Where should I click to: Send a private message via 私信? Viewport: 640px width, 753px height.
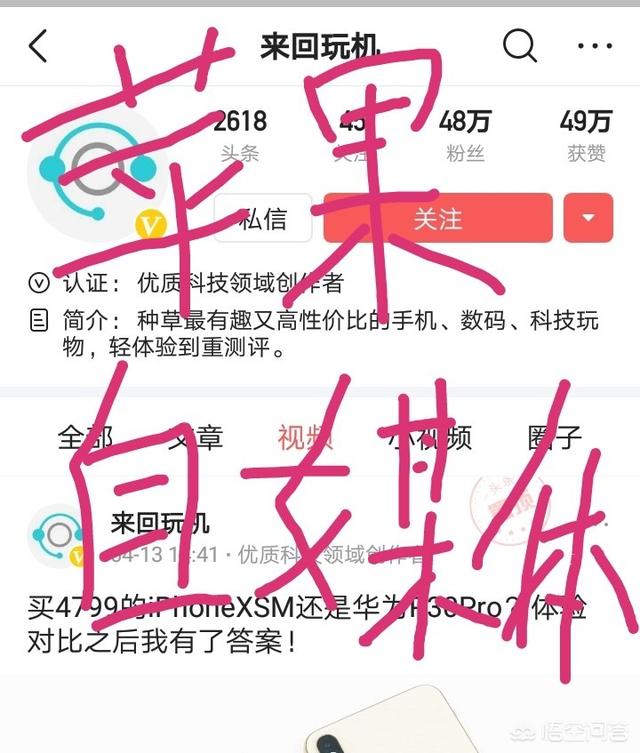262,219
